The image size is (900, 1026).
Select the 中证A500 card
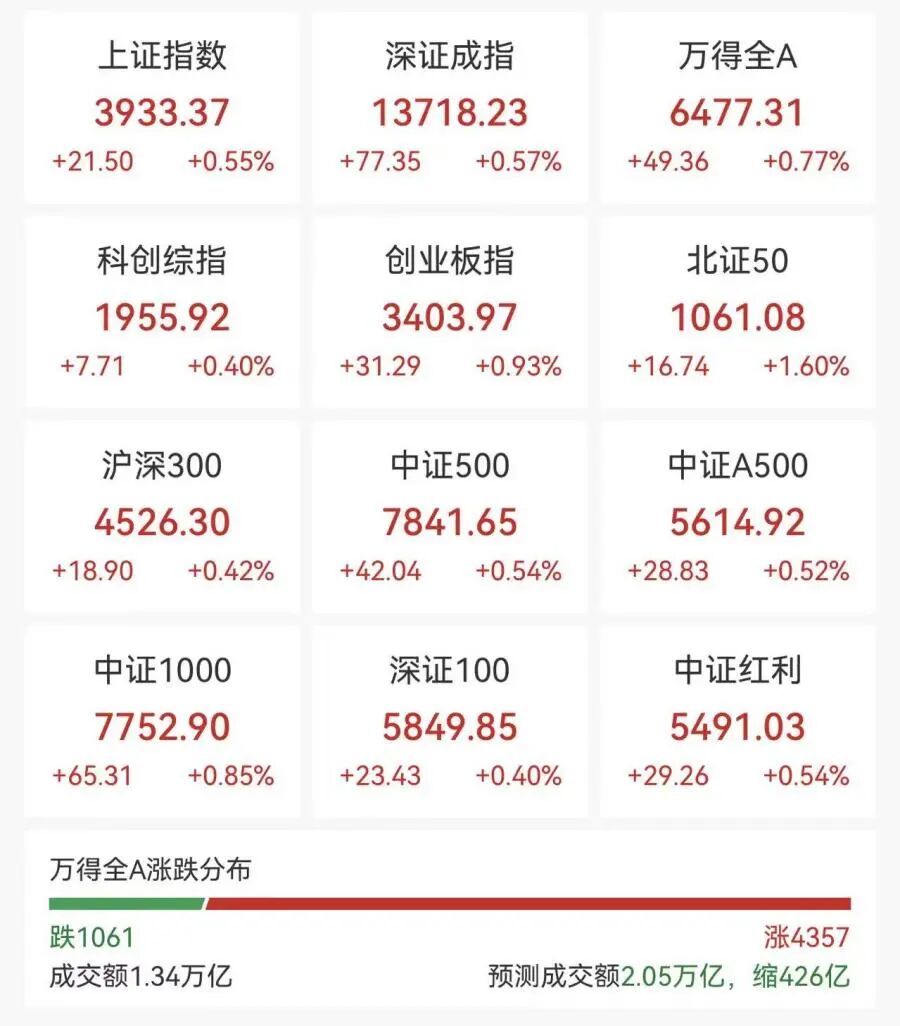(x=738, y=518)
